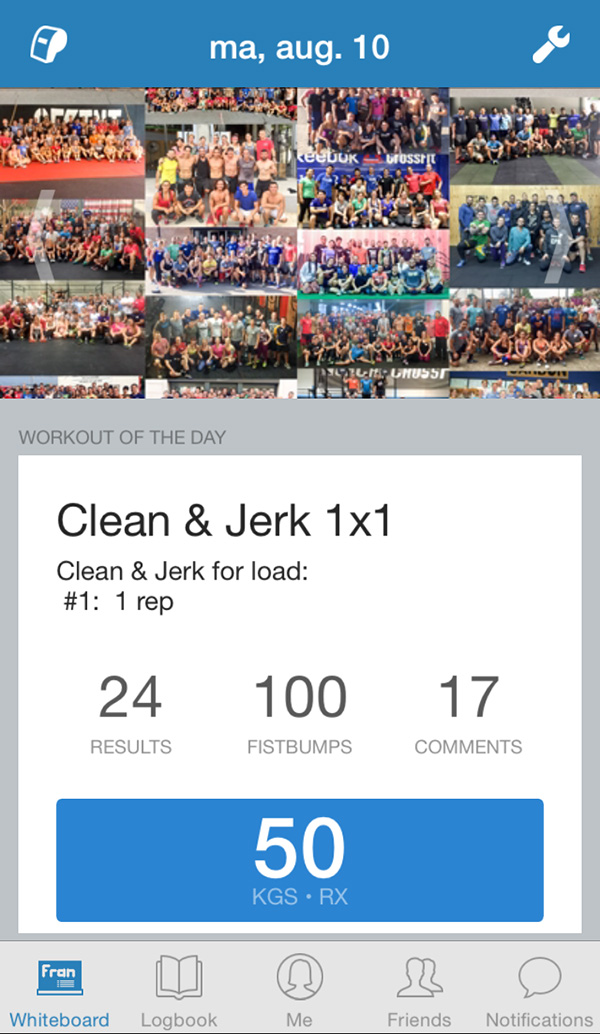
Task: Go to previous day with left arrow
Action: (x=42, y=243)
